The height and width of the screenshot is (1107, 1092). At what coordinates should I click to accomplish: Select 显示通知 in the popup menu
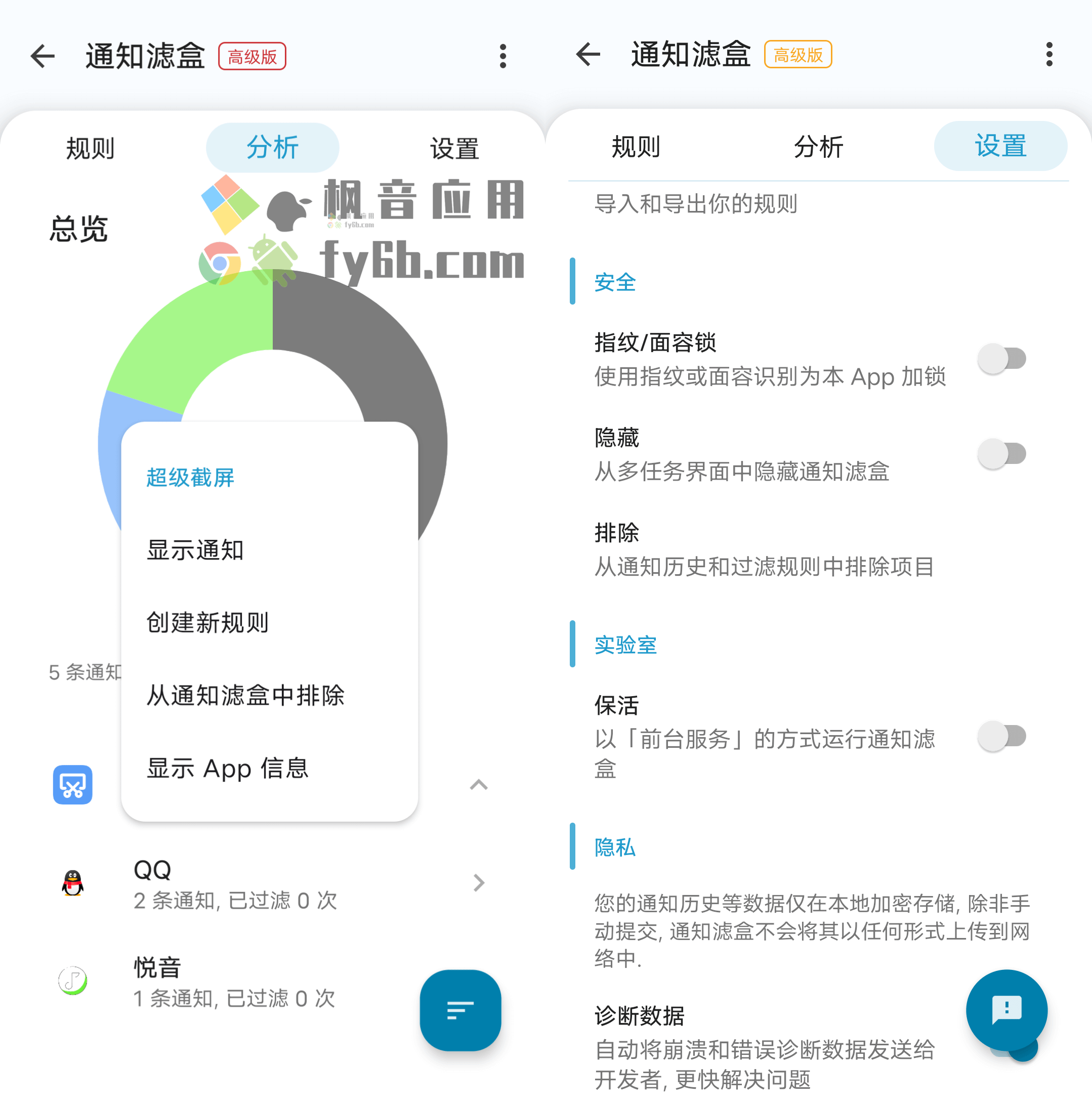[x=195, y=550]
